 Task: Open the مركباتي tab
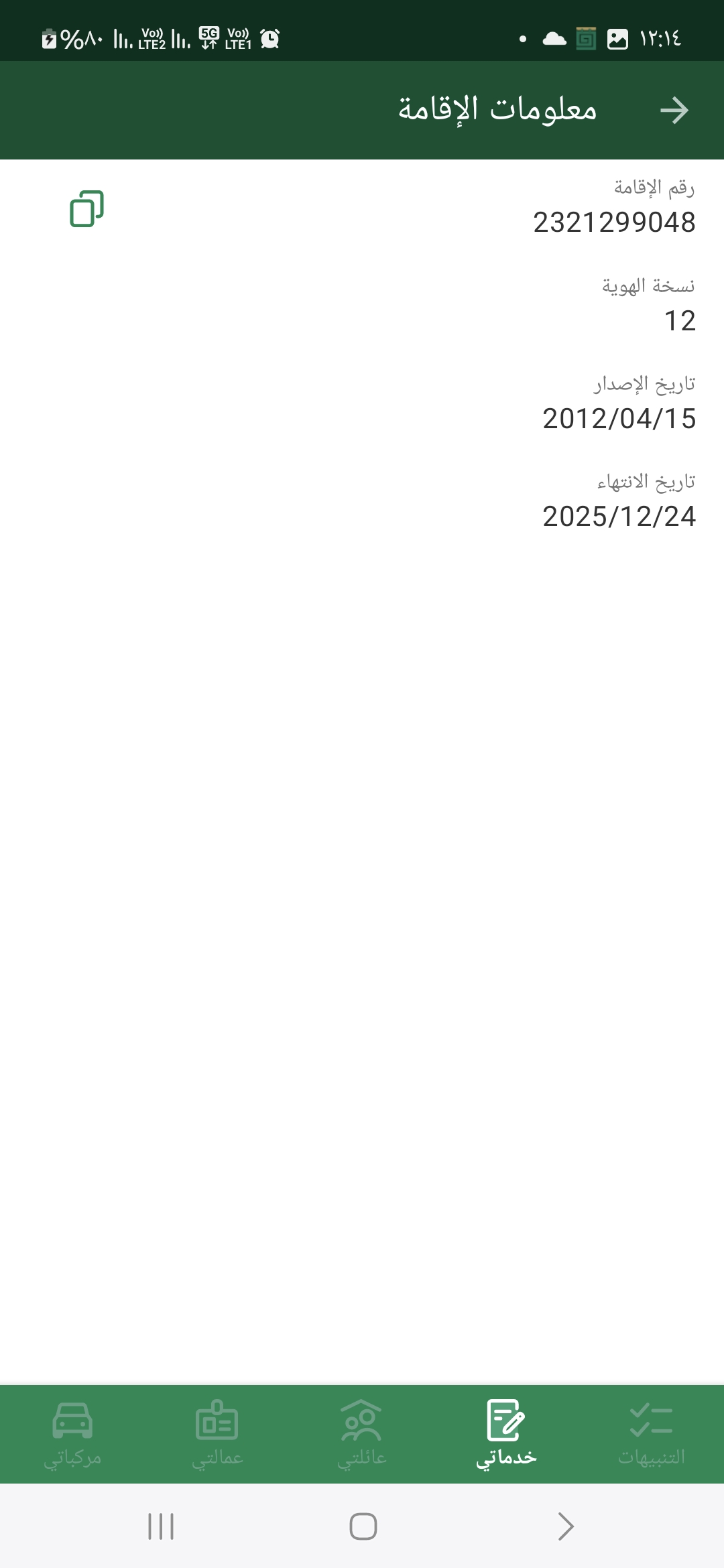pyautogui.click(x=72, y=1434)
